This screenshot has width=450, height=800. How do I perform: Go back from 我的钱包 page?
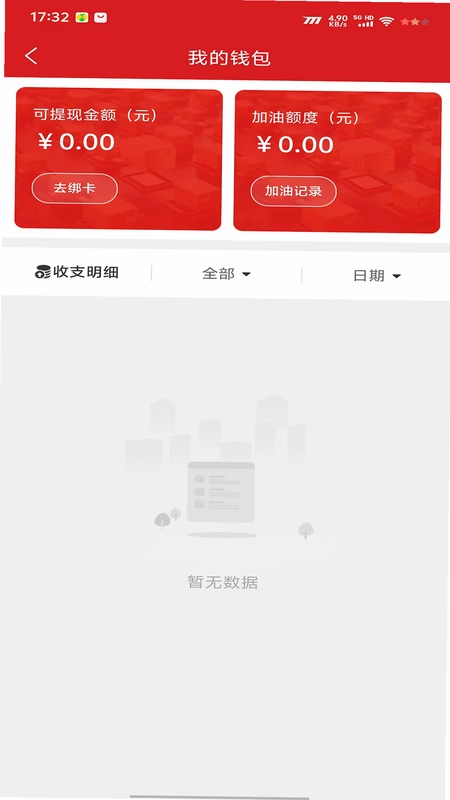coord(32,56)
